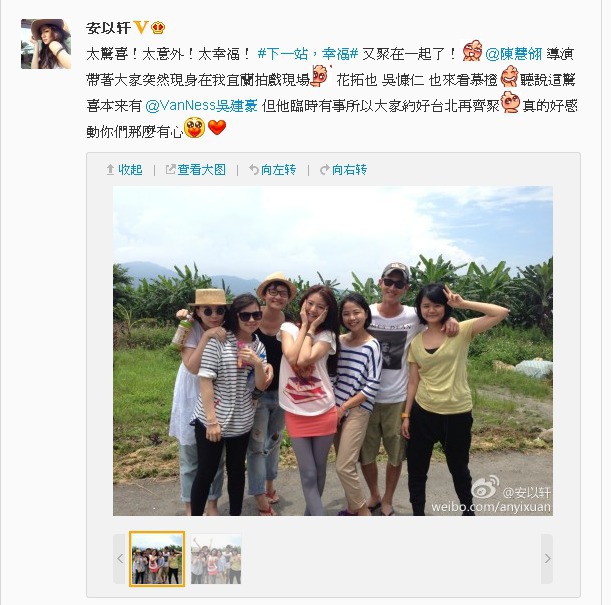Show next thumbnails with the right arrow
Screen dimensions: 611x605
click(x=546, y=560)
